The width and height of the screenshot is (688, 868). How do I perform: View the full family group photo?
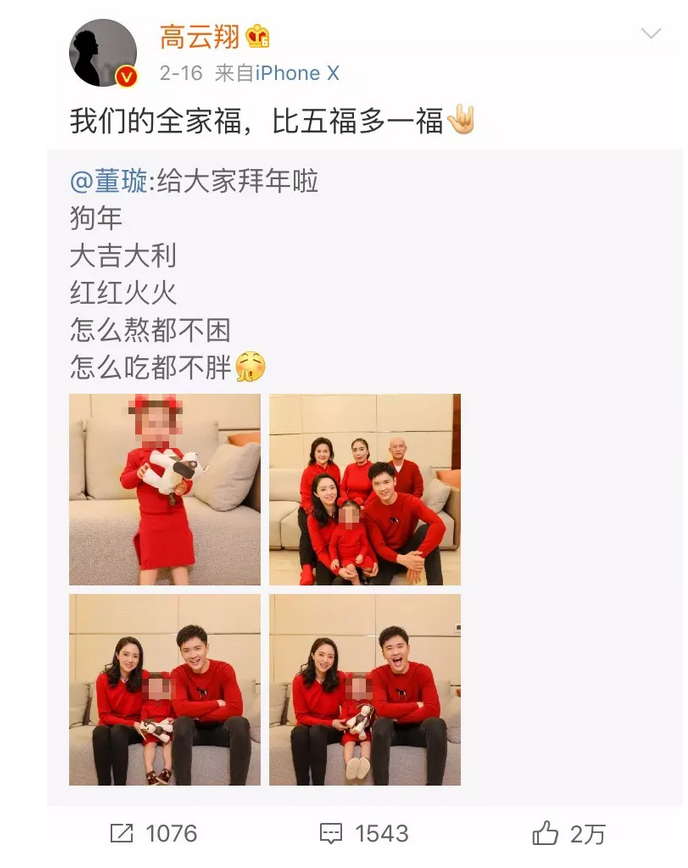[365, 489]
